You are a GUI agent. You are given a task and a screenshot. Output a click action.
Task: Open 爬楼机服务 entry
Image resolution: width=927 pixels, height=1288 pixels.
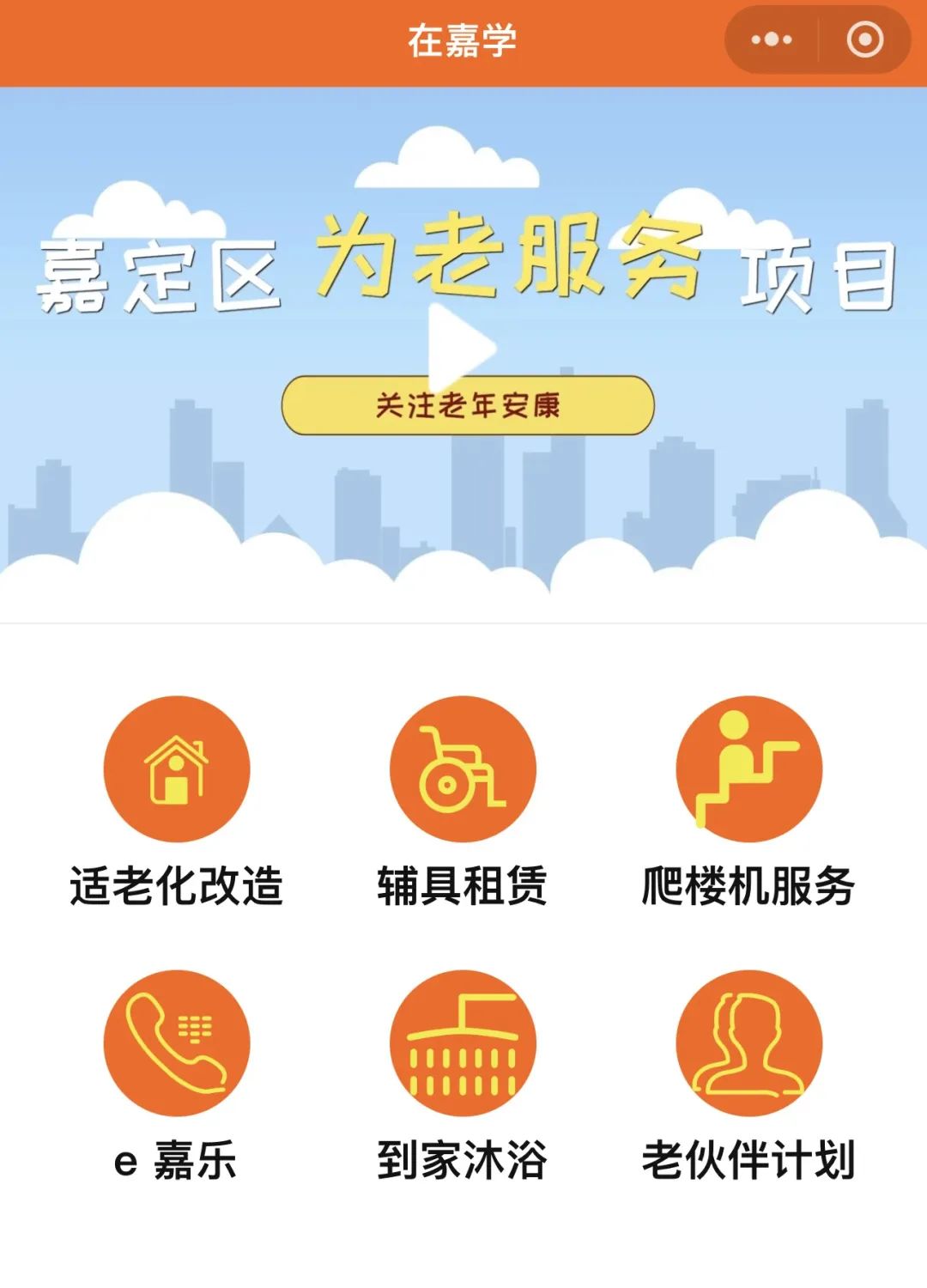pos(748,769)
